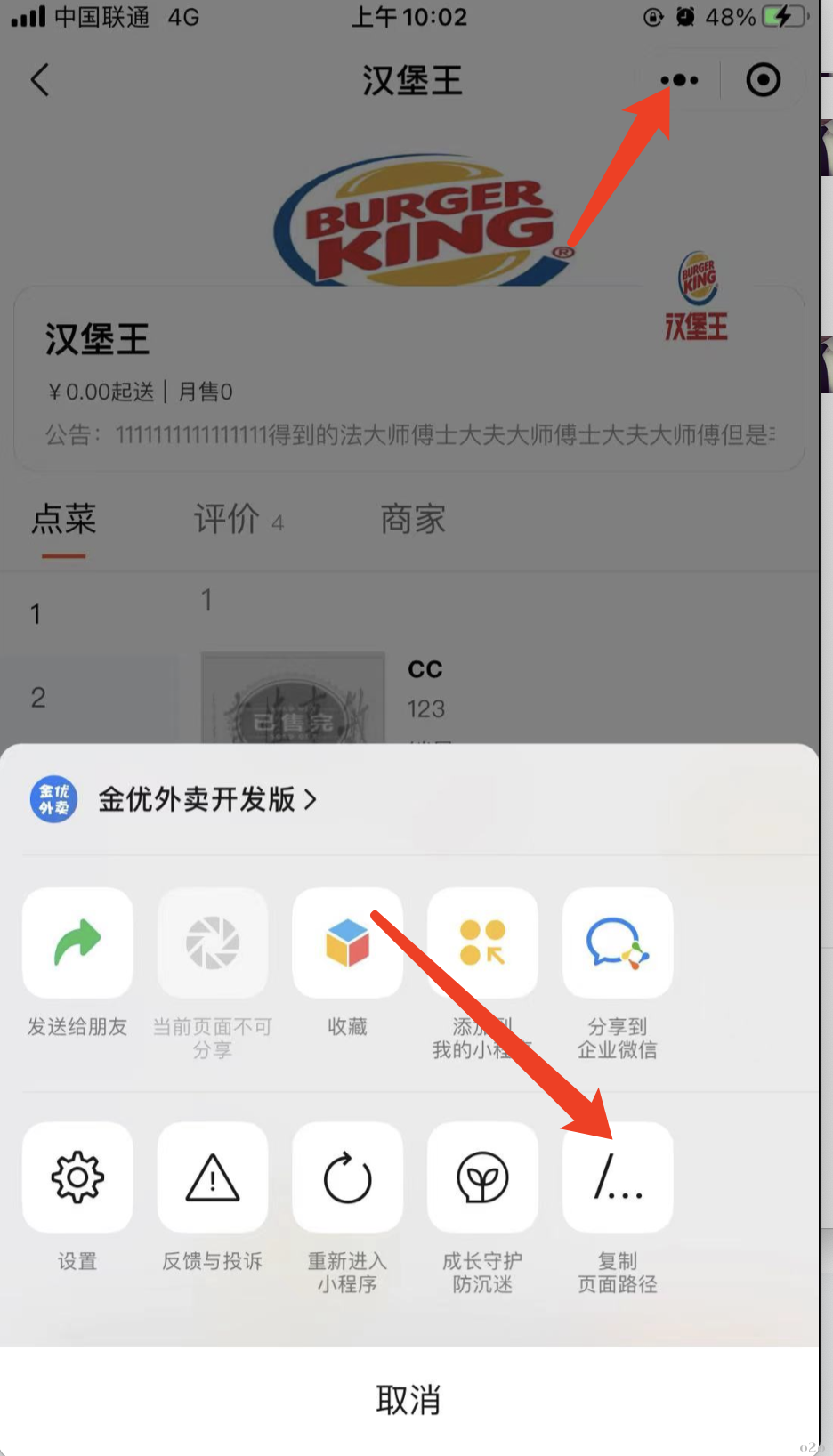The width and height of the screenshot is (833, 1456).
Task: Open 金优外卖开发版 mini program details
Action: pyautogui.click(x=205, y=799)
